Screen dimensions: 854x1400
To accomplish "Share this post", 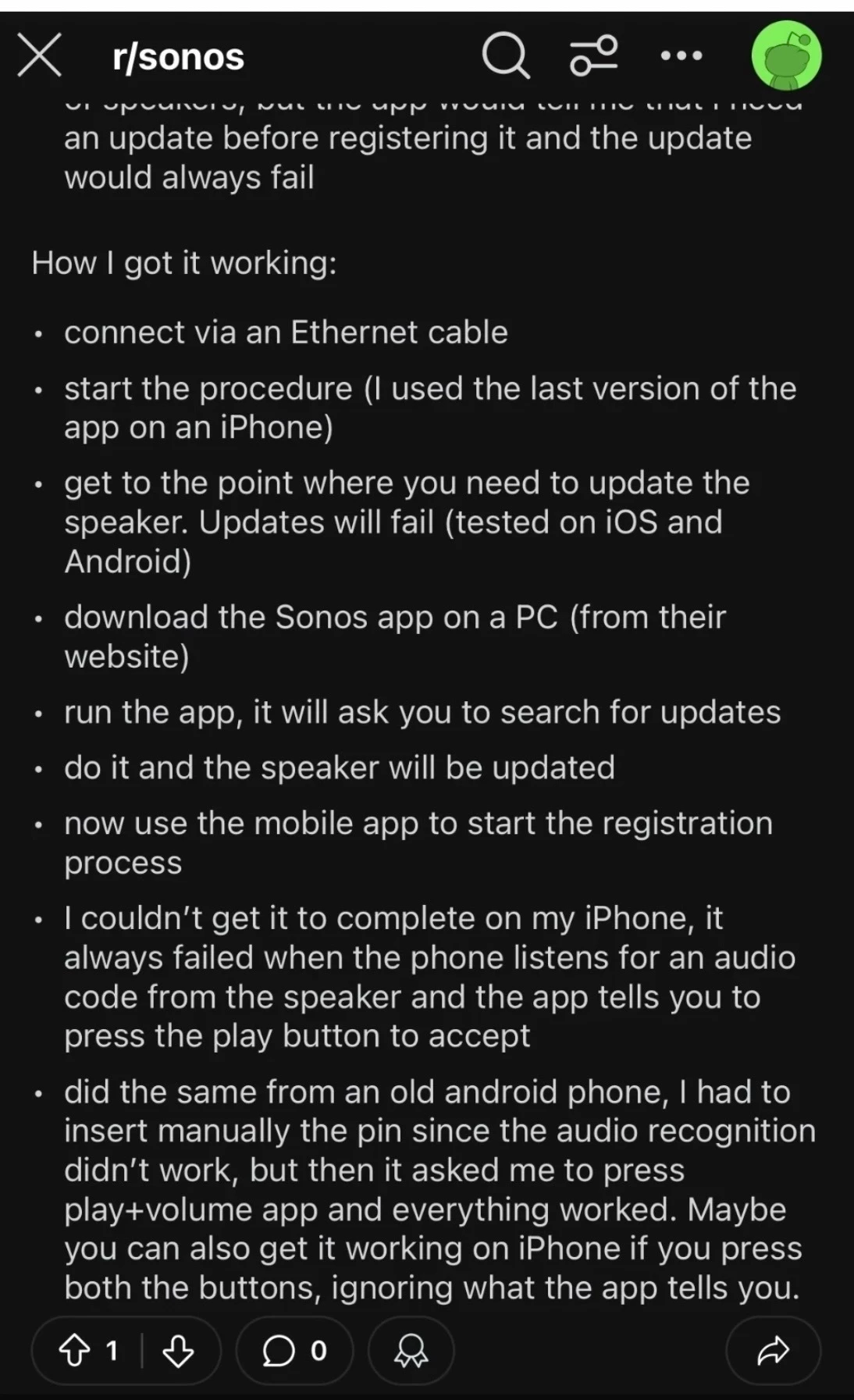I will [773, 1350].
